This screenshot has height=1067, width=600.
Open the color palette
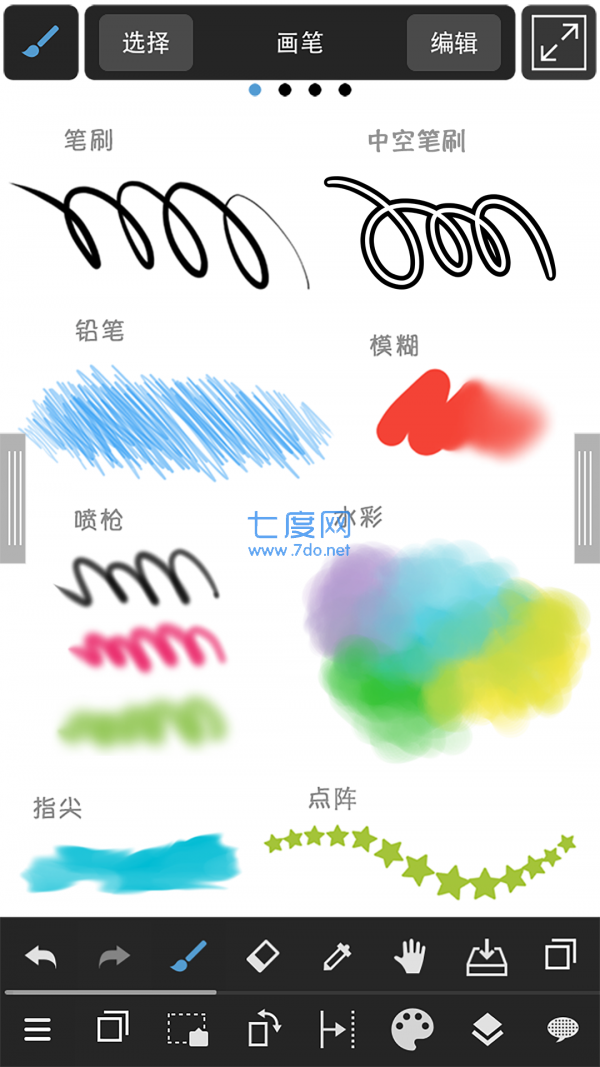click(x=412, y=1029)
